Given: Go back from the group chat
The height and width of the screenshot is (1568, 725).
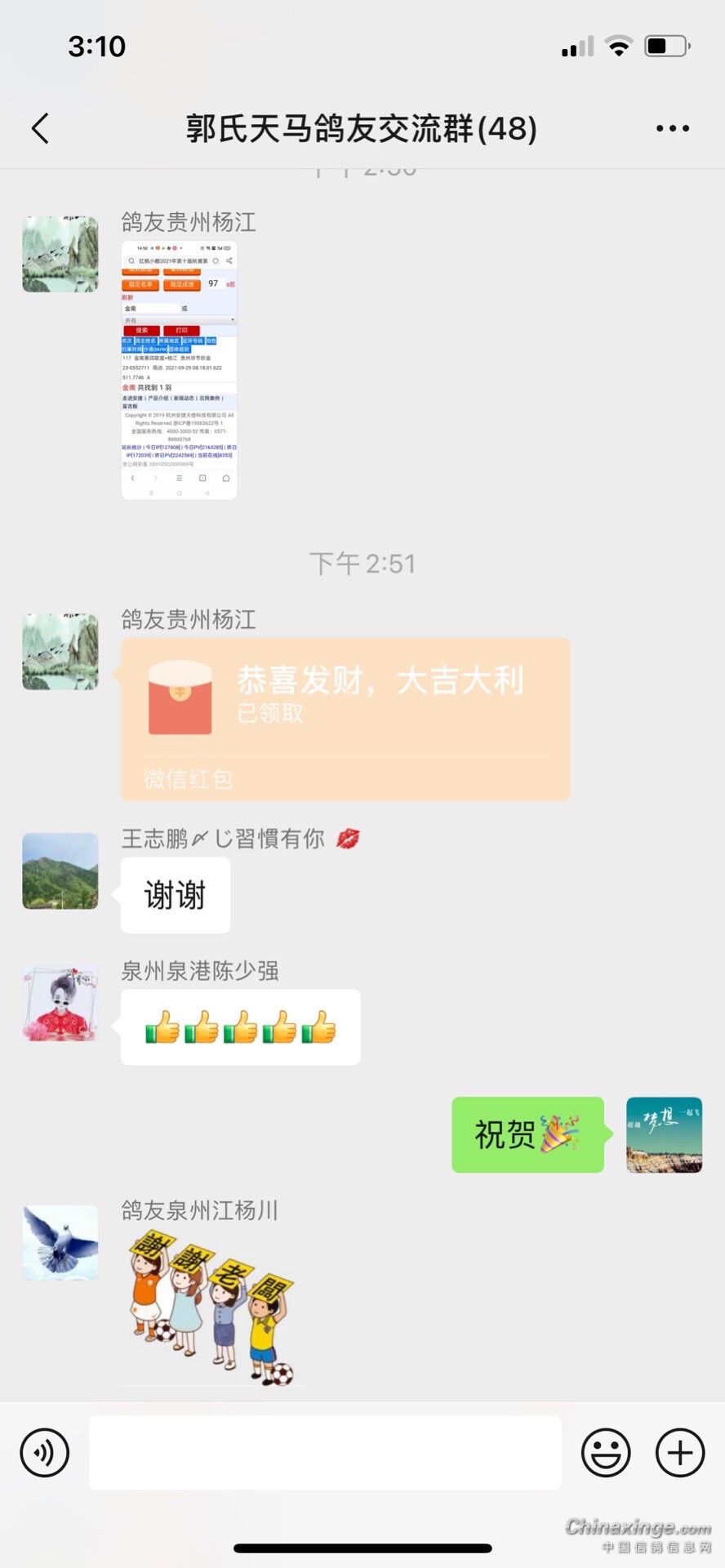Looking at the screenshot, I should pyautogui.click(x=40, y=128).
